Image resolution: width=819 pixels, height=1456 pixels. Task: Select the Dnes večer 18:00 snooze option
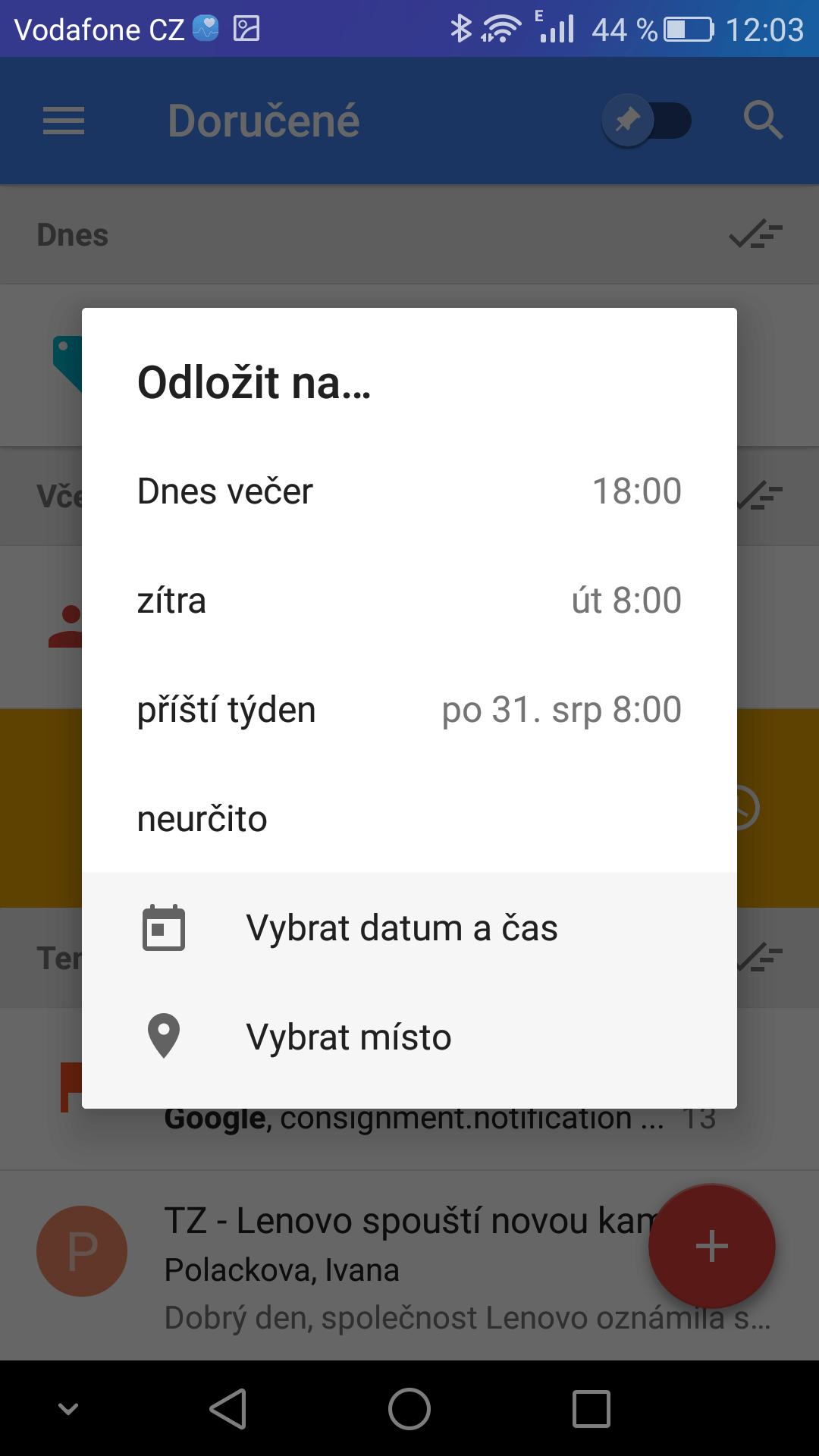(409, 491)
